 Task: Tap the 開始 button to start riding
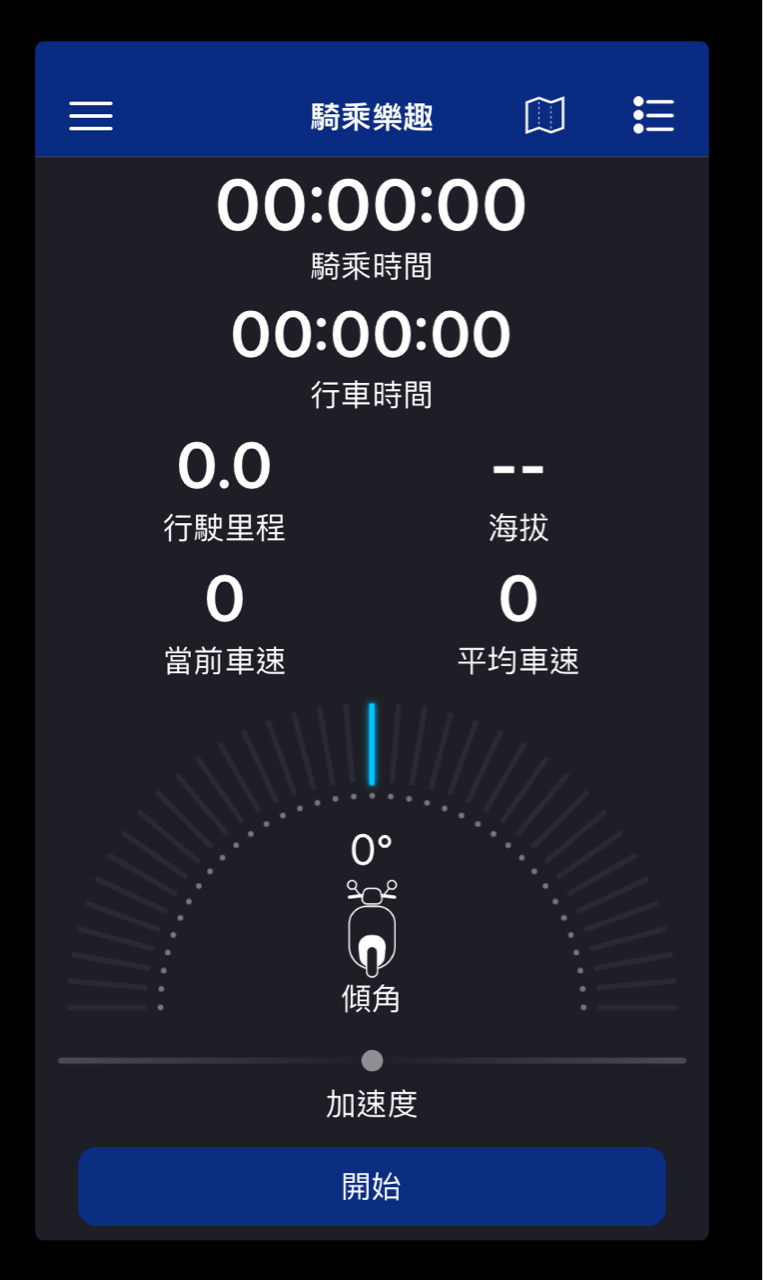click(372, 1186)
